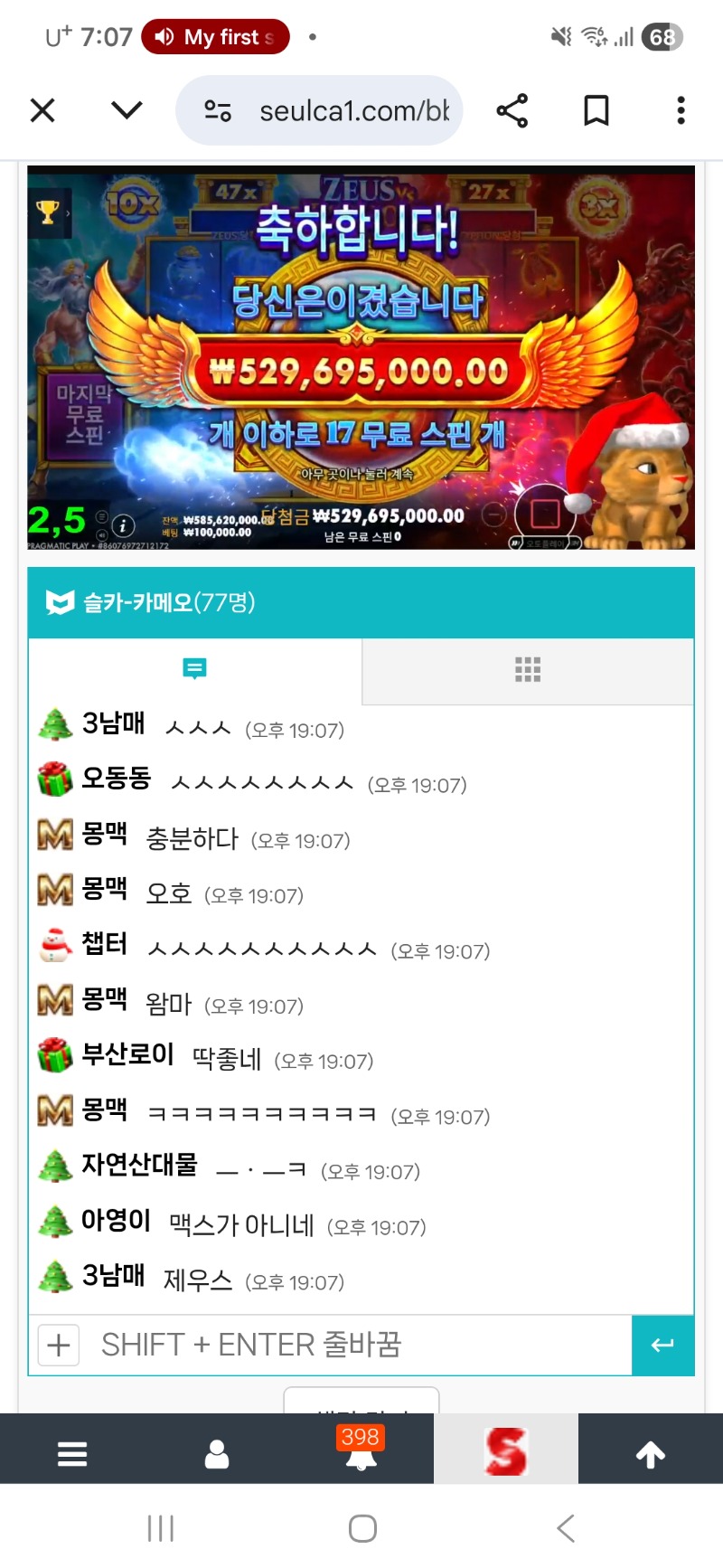723x1568 pixels.
Task: Tap the seulca1.com address bar
Action: [352, 111]
